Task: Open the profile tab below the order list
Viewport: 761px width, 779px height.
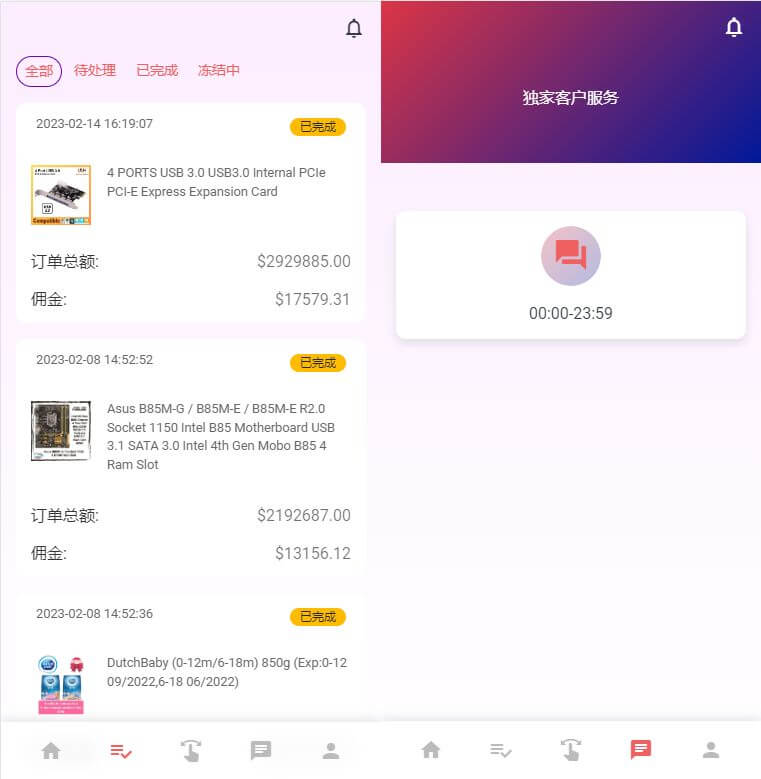Action: point(331,750)
